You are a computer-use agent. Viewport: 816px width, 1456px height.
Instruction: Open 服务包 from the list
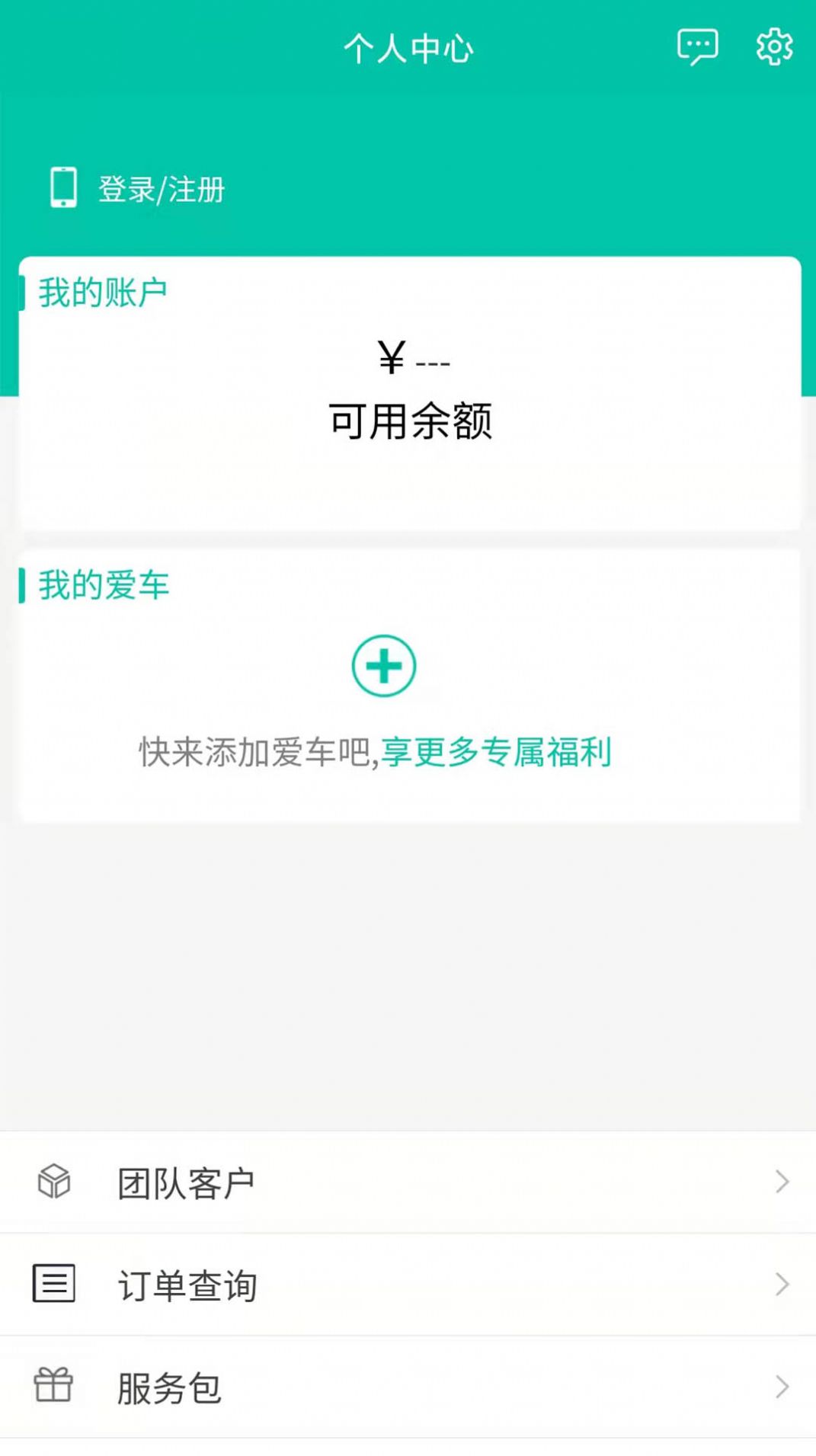pyautogui.click(x=167, y=1388)
